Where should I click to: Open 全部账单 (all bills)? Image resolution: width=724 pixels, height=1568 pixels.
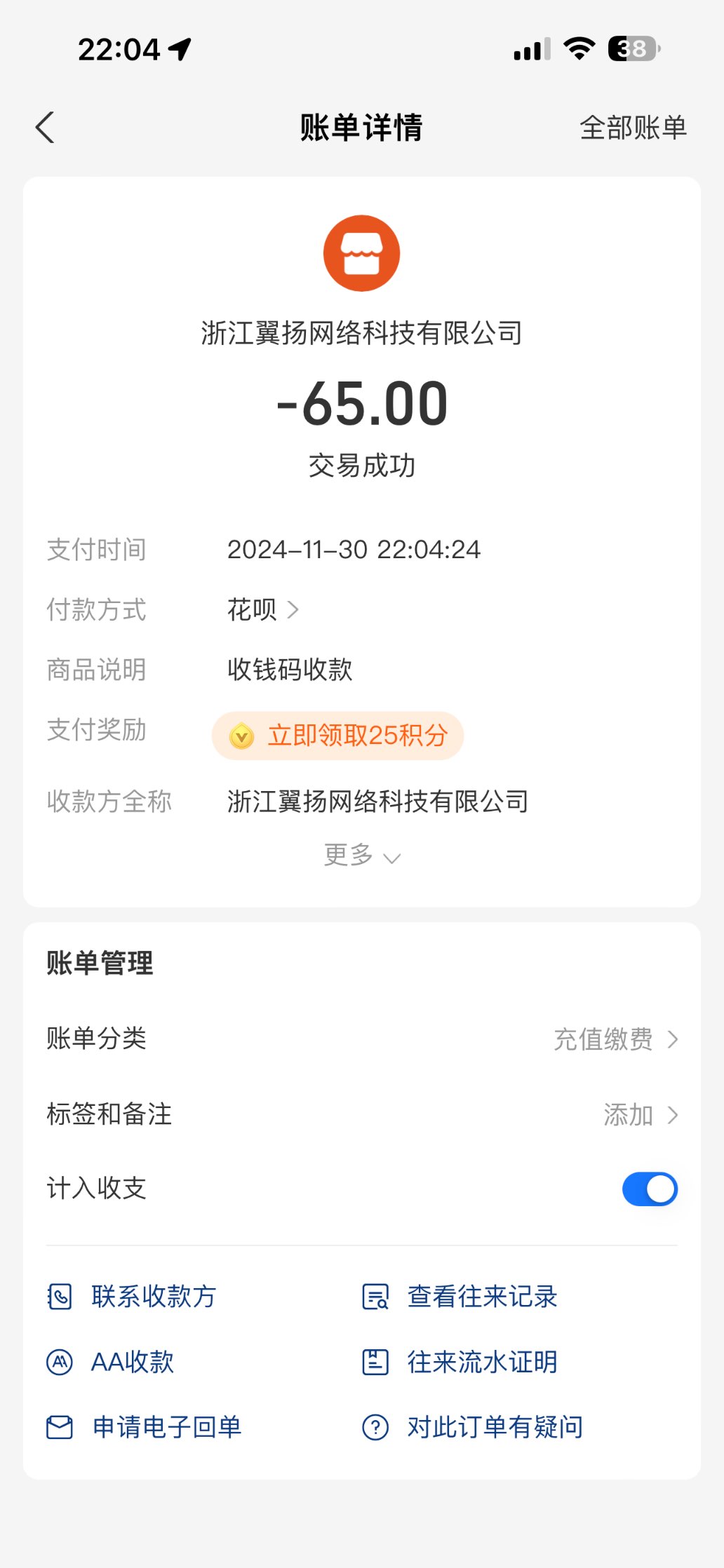(x=632, y=128)
